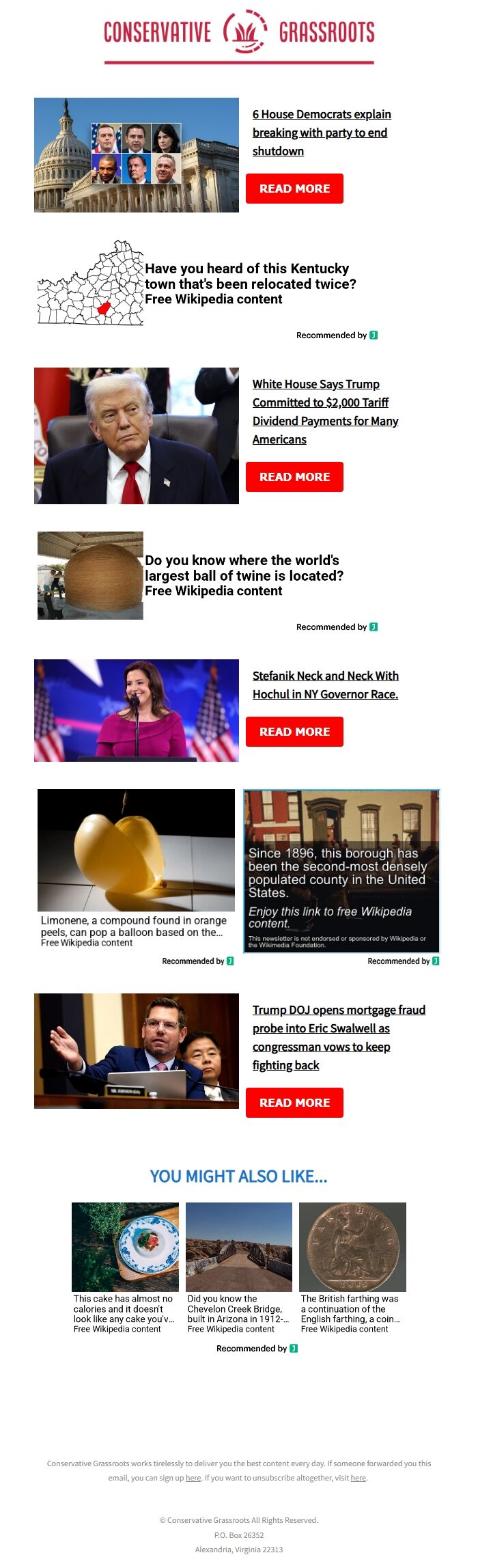This screenshot has height=1568, width=478.
Task: Open the world's largest ball of twine card
Action: [244, 575]
